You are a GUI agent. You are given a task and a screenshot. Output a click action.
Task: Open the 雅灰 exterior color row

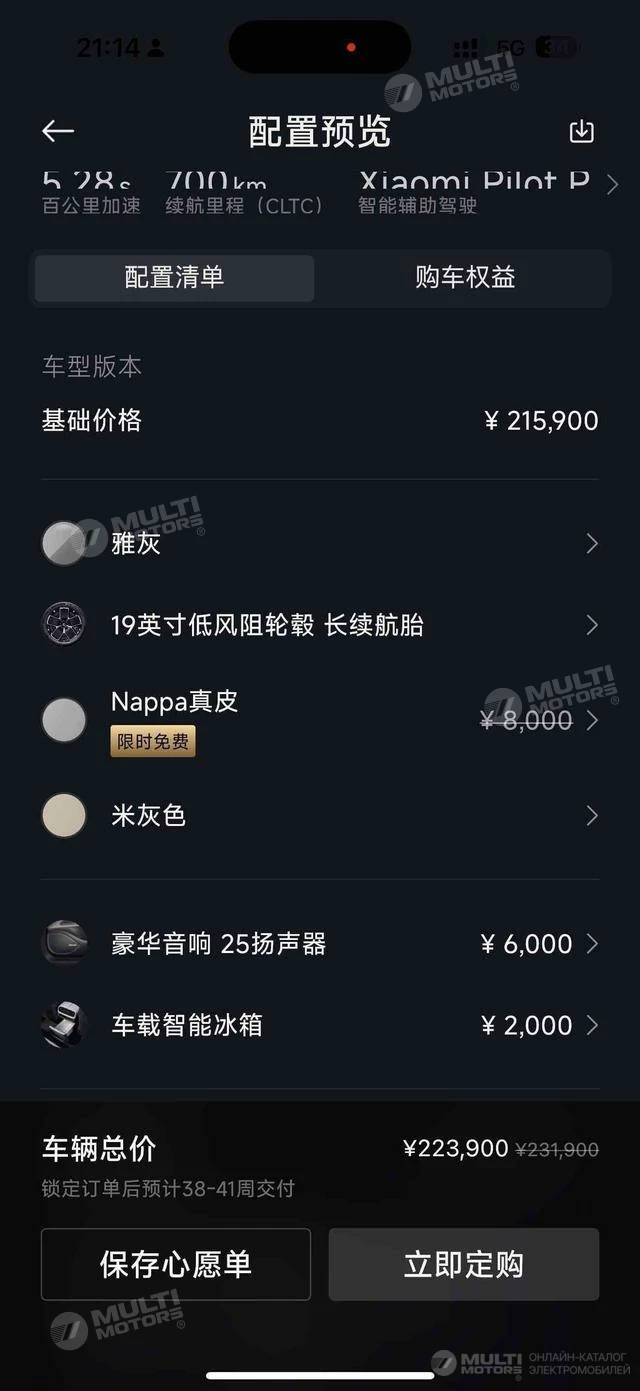320,543
